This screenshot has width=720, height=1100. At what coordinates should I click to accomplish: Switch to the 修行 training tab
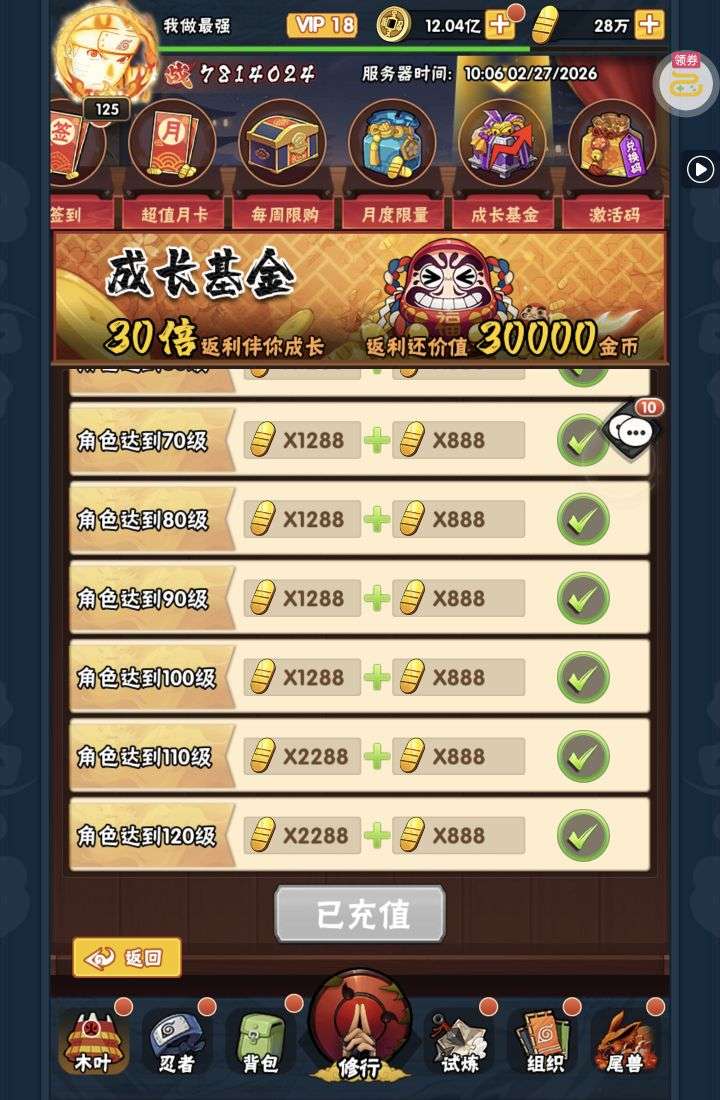pos(360,1030)
